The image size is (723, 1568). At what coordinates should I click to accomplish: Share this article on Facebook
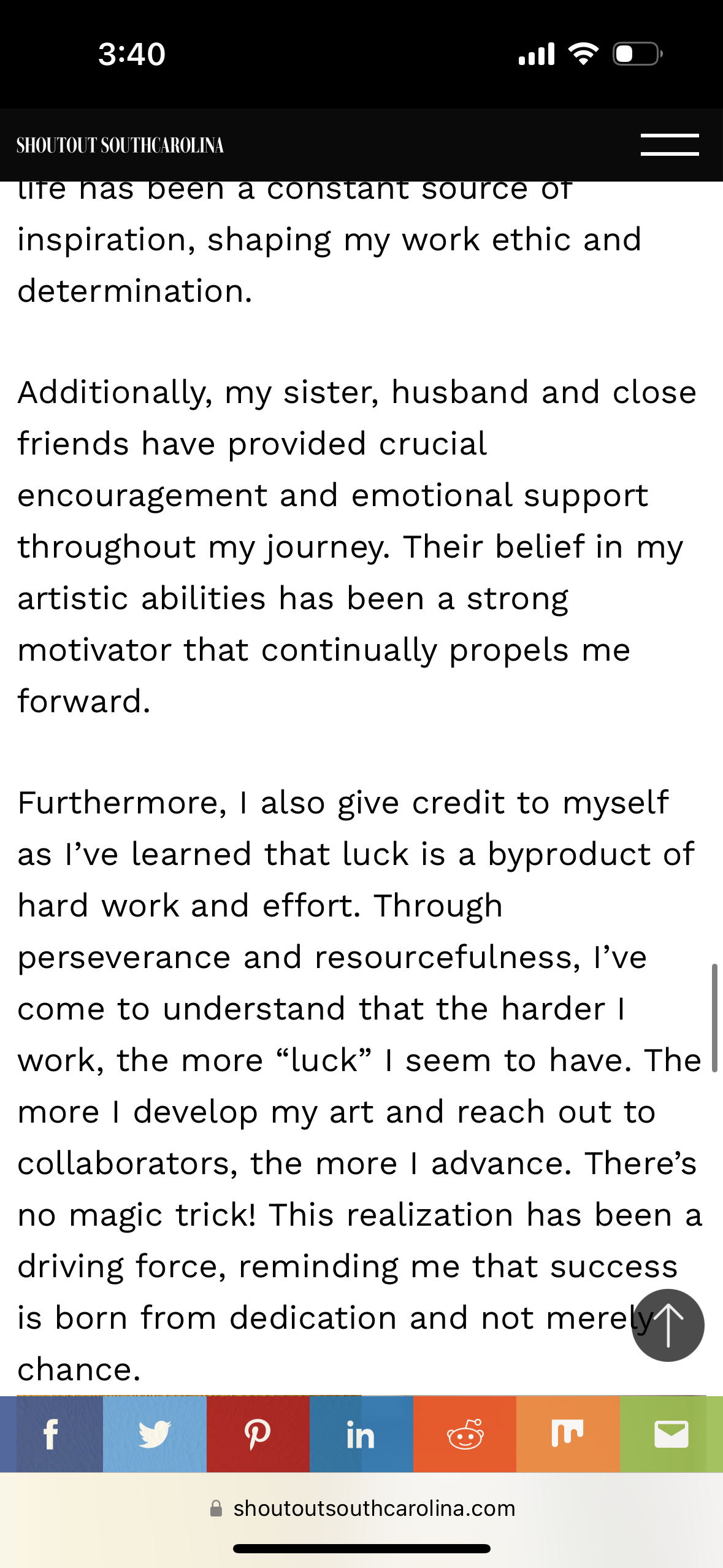click(52, 1434)
